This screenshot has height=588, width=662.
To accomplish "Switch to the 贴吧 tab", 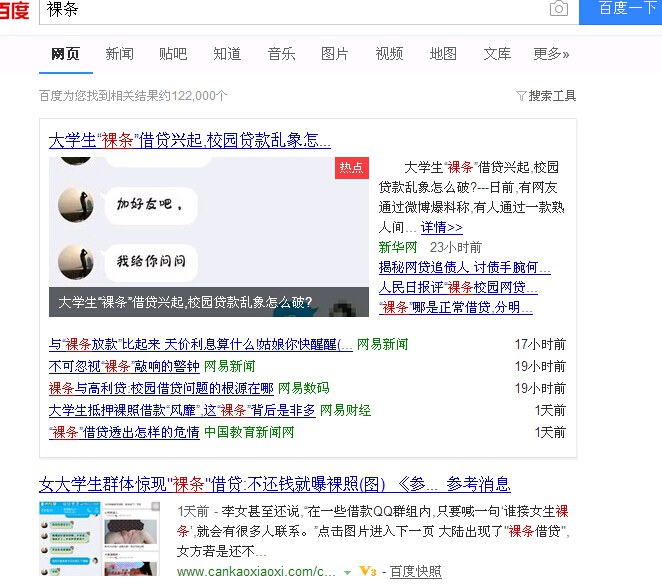I will pyautogui.click(x=173, y=54).
